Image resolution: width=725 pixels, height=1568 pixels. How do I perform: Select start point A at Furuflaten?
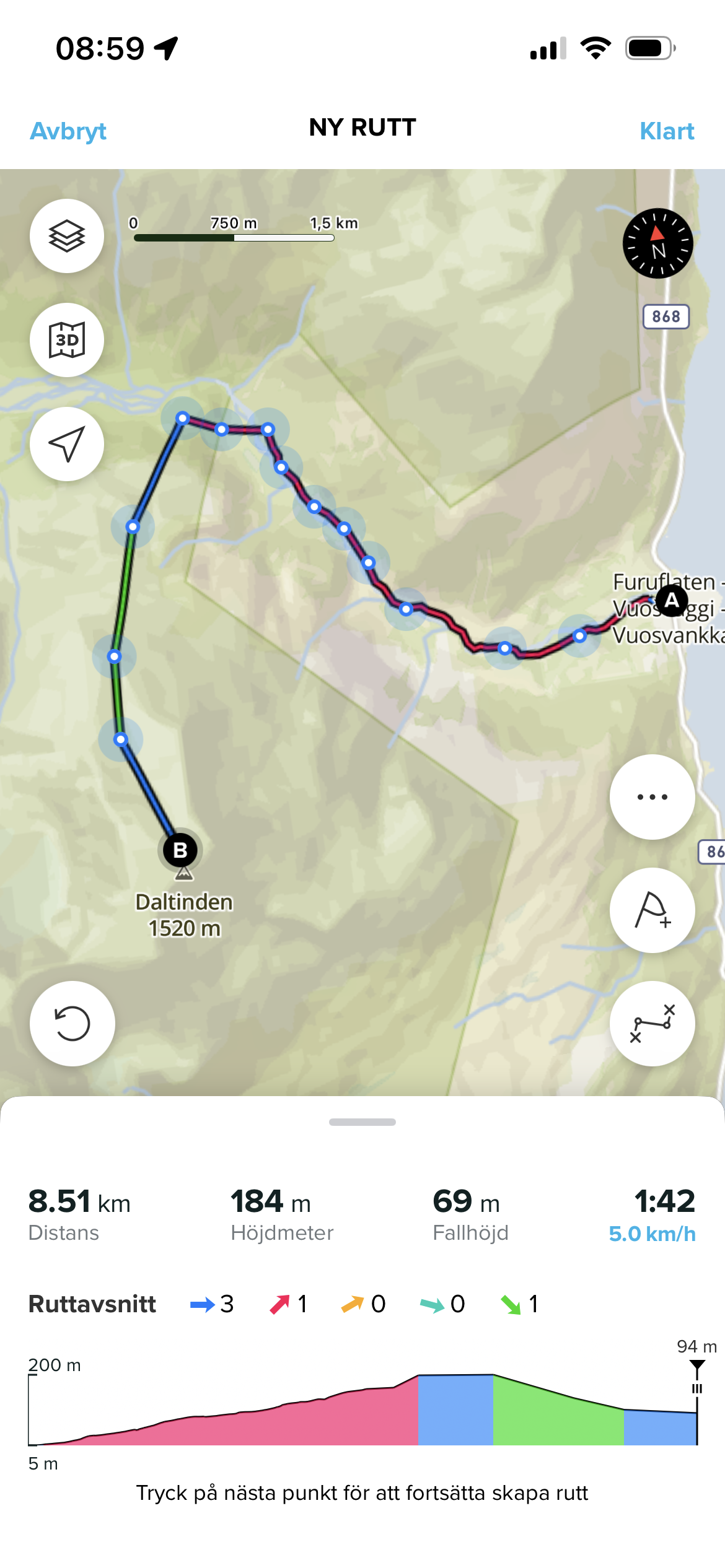(x=672, y=600)
